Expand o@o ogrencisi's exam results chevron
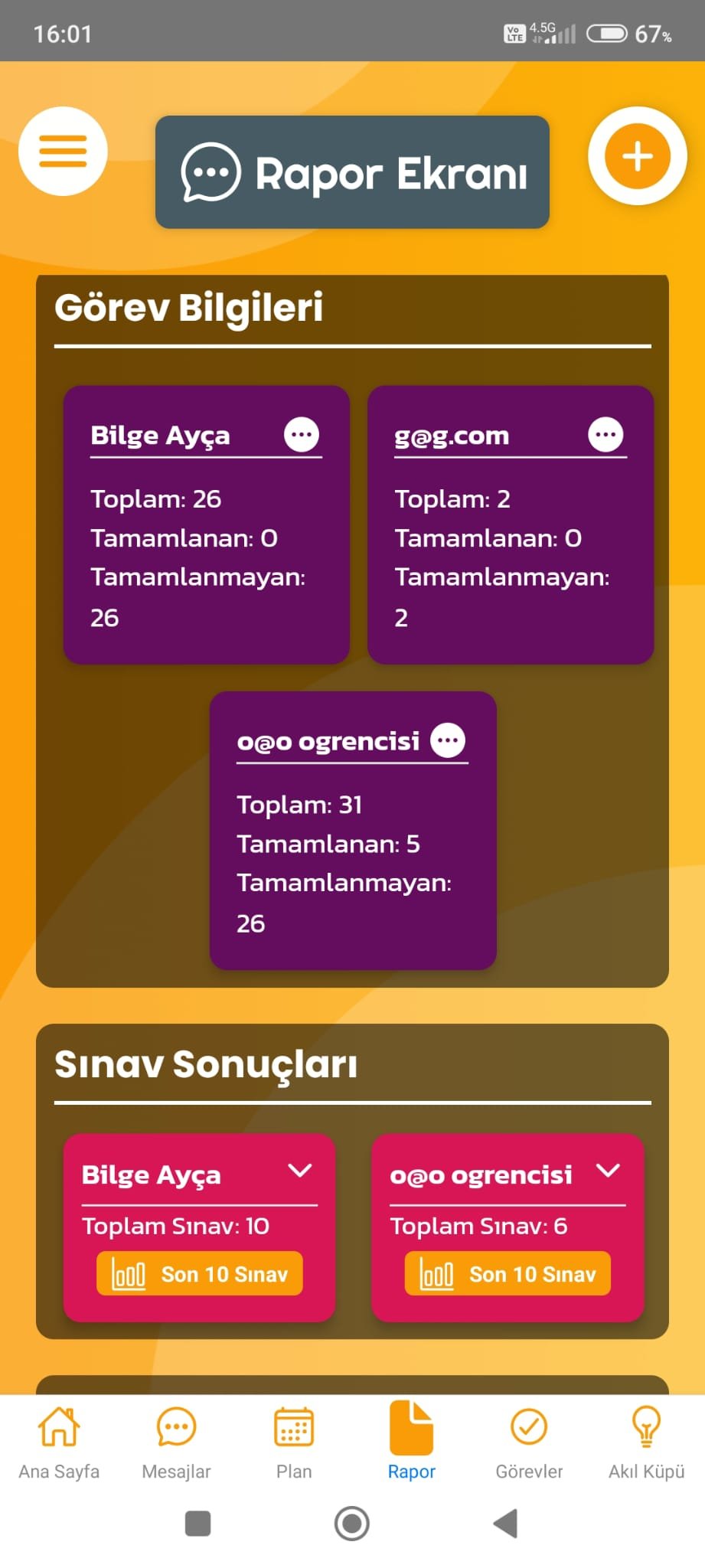Image resolution: width=705 pixels, height=1568 pixels. click(609, 1171)
